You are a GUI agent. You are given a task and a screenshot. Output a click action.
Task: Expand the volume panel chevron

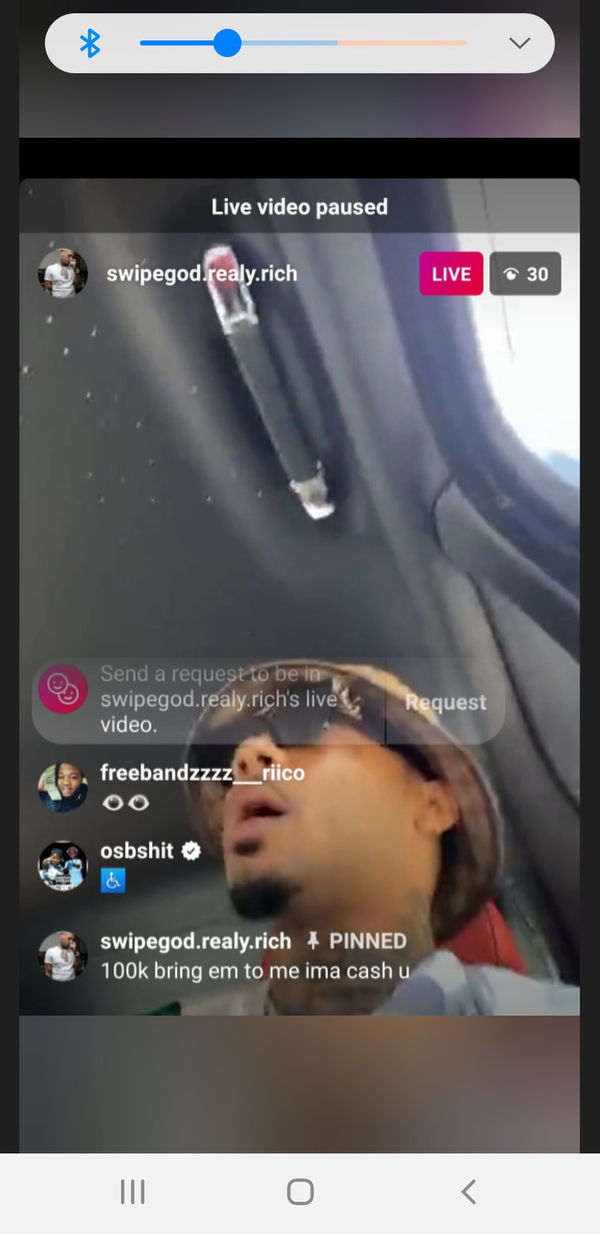(519, 43)
